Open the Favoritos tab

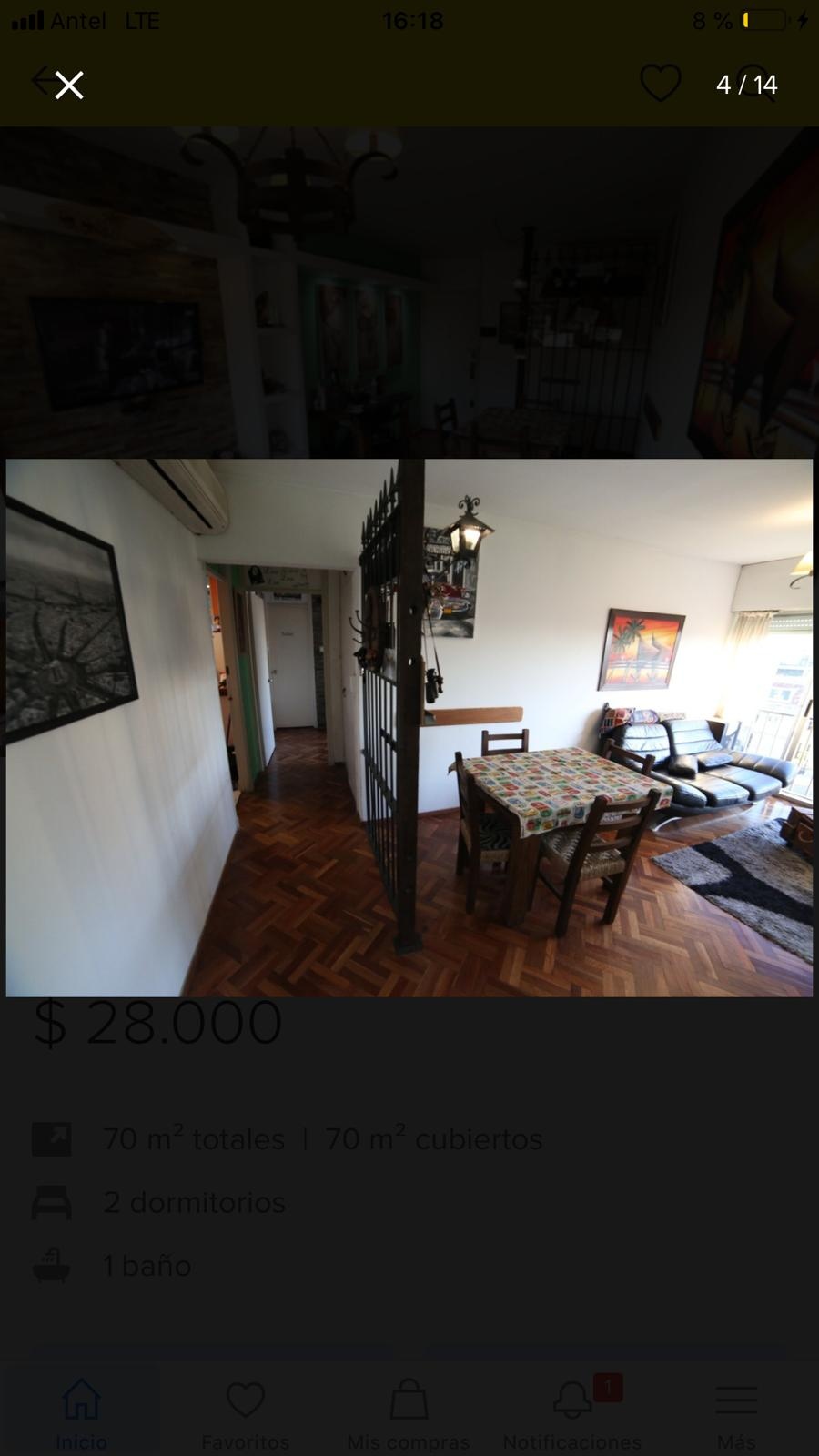245,1413
